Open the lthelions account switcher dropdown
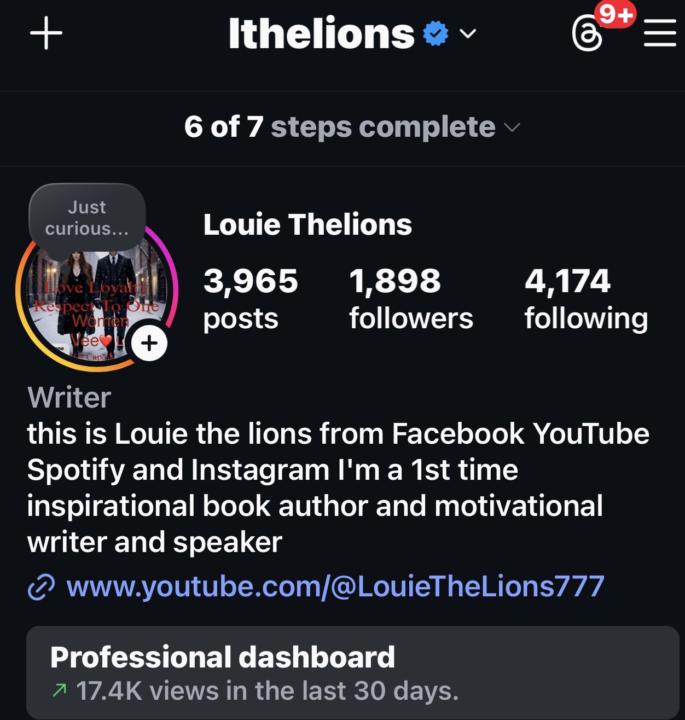The height and width of the screenshot is (720, 685). [352, 34]
